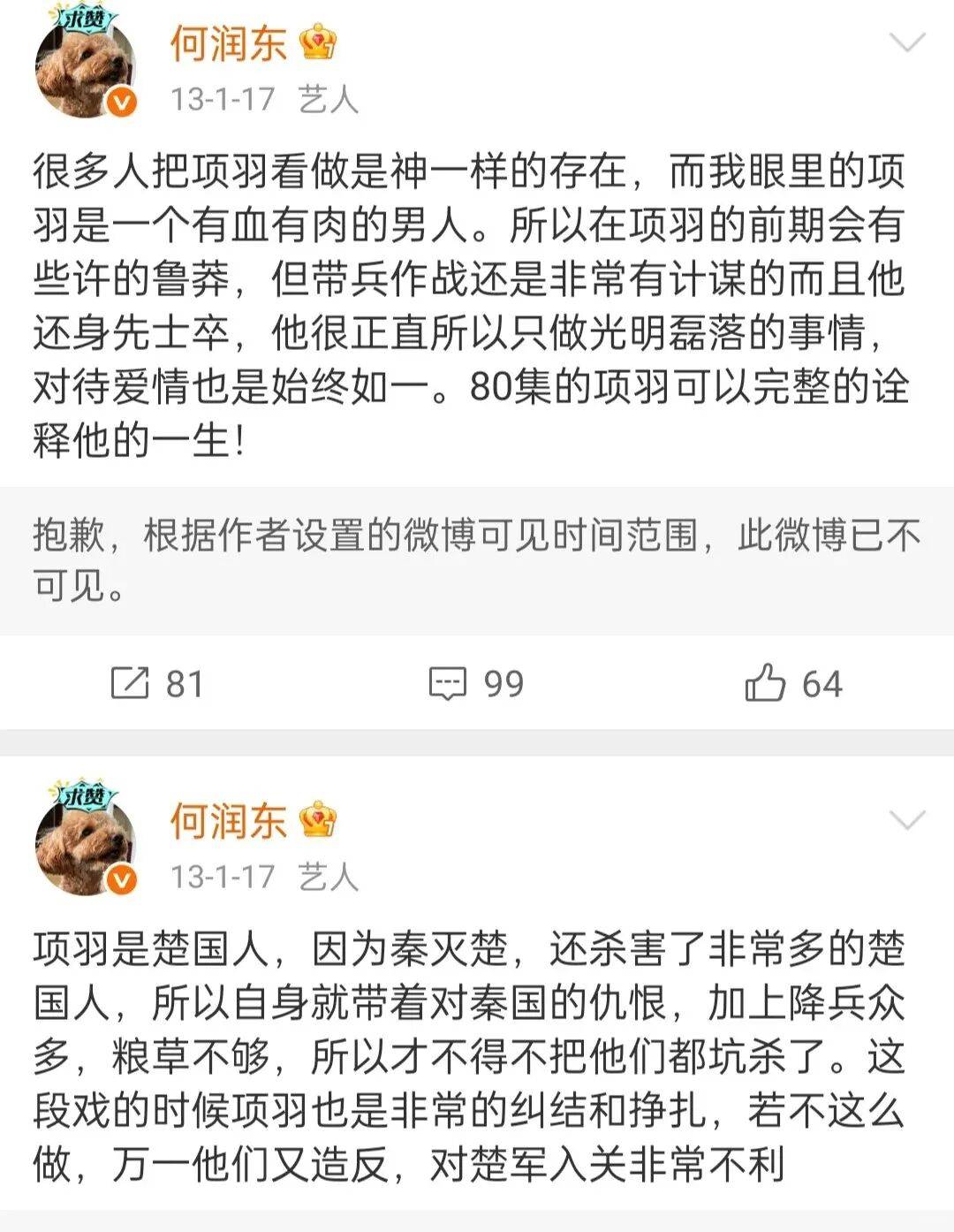Open comments showing 99 replies
Image resolution: width=954 pixels, height=1232 pixels.
click(x=477, y=683)
